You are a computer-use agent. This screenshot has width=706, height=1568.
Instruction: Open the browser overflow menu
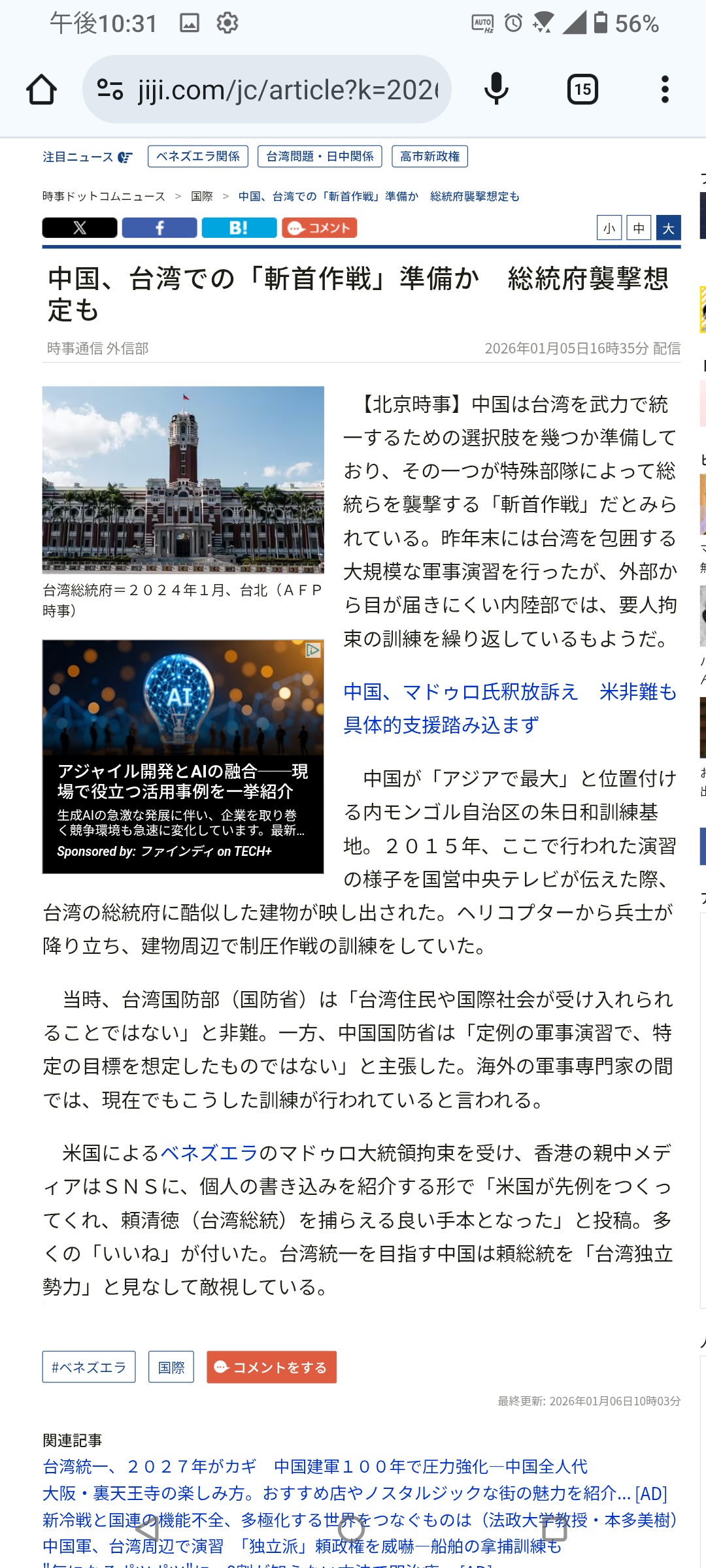click(665, 90)
